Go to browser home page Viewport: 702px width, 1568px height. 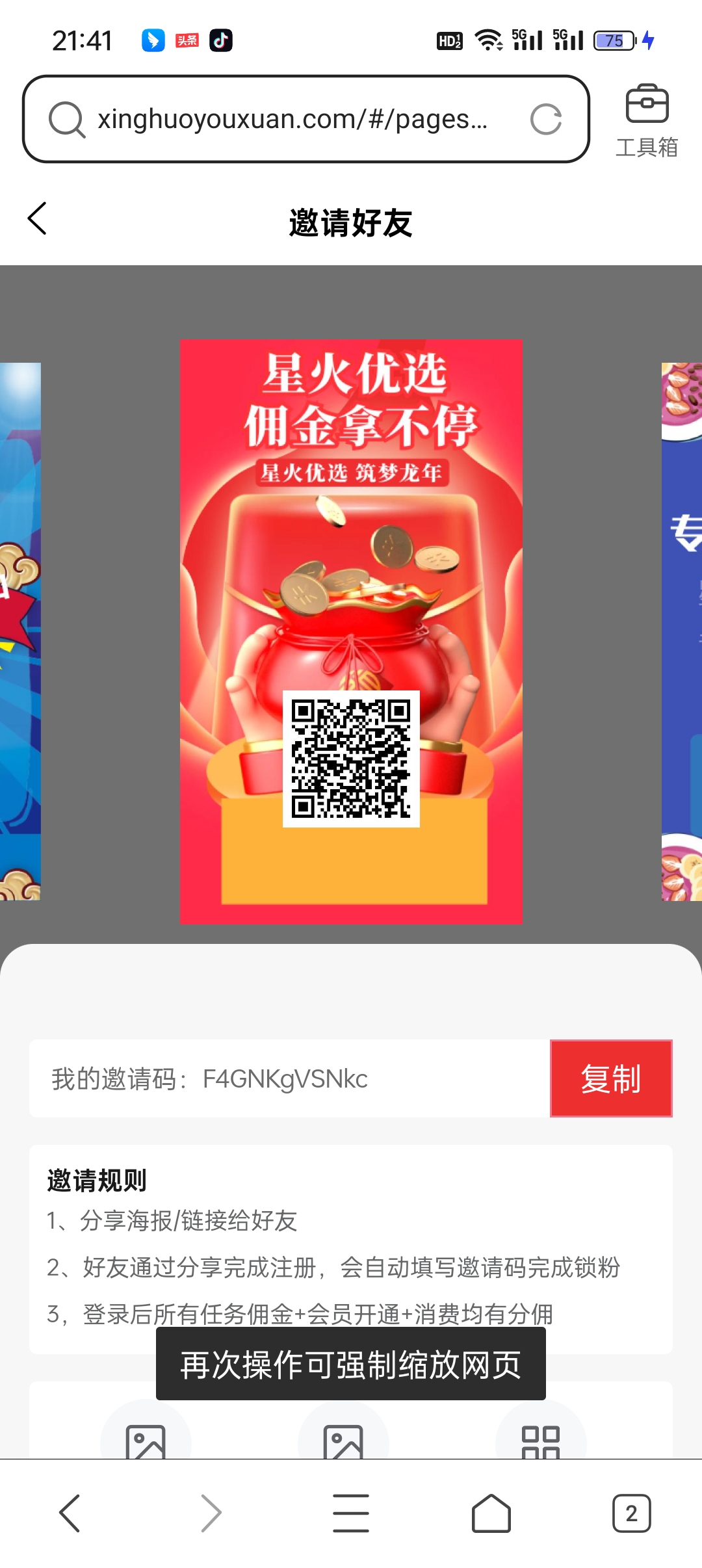click(x=491, y=1513)
